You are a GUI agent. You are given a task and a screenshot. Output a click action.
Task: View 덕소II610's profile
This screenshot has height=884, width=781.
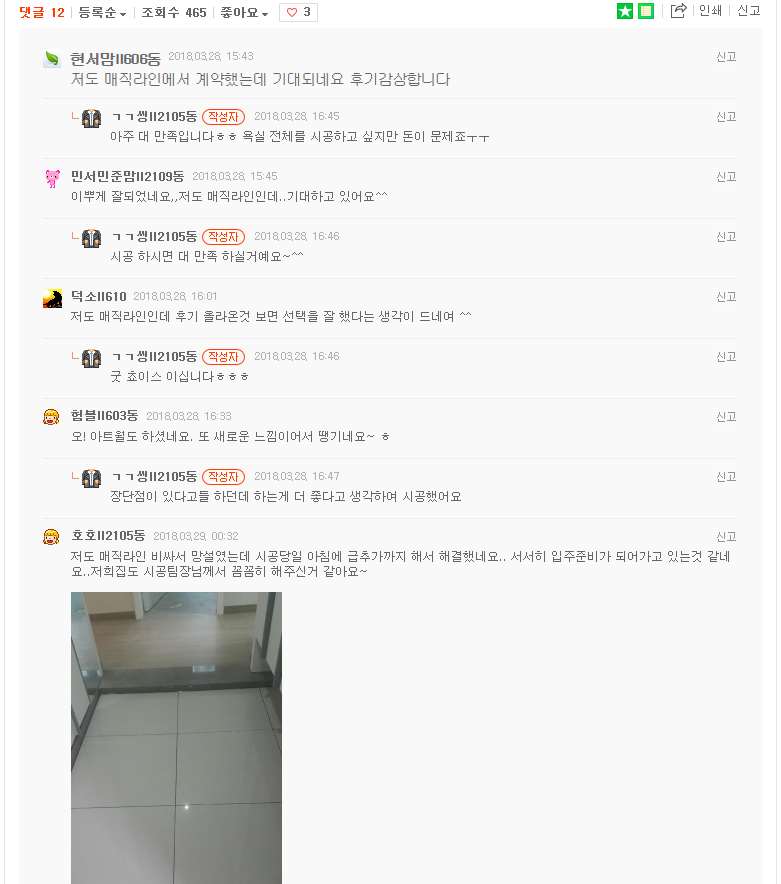[x=98, y=297]
